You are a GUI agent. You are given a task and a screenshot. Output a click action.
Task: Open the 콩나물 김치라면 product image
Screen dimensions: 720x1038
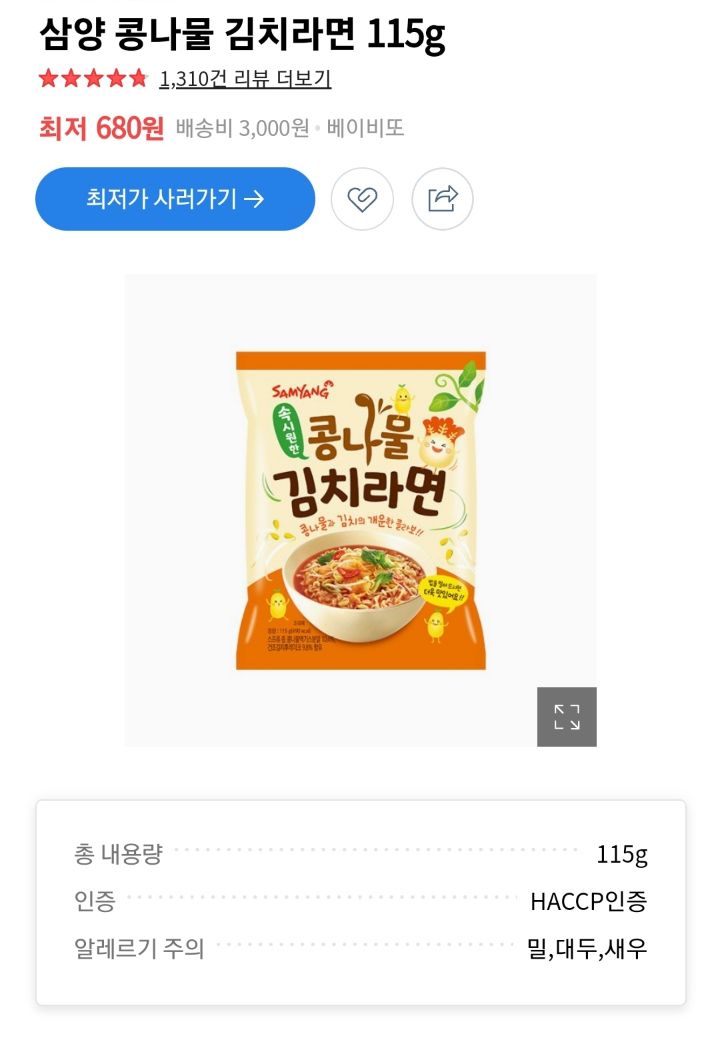pyautogui.click(x=360, y=510)
